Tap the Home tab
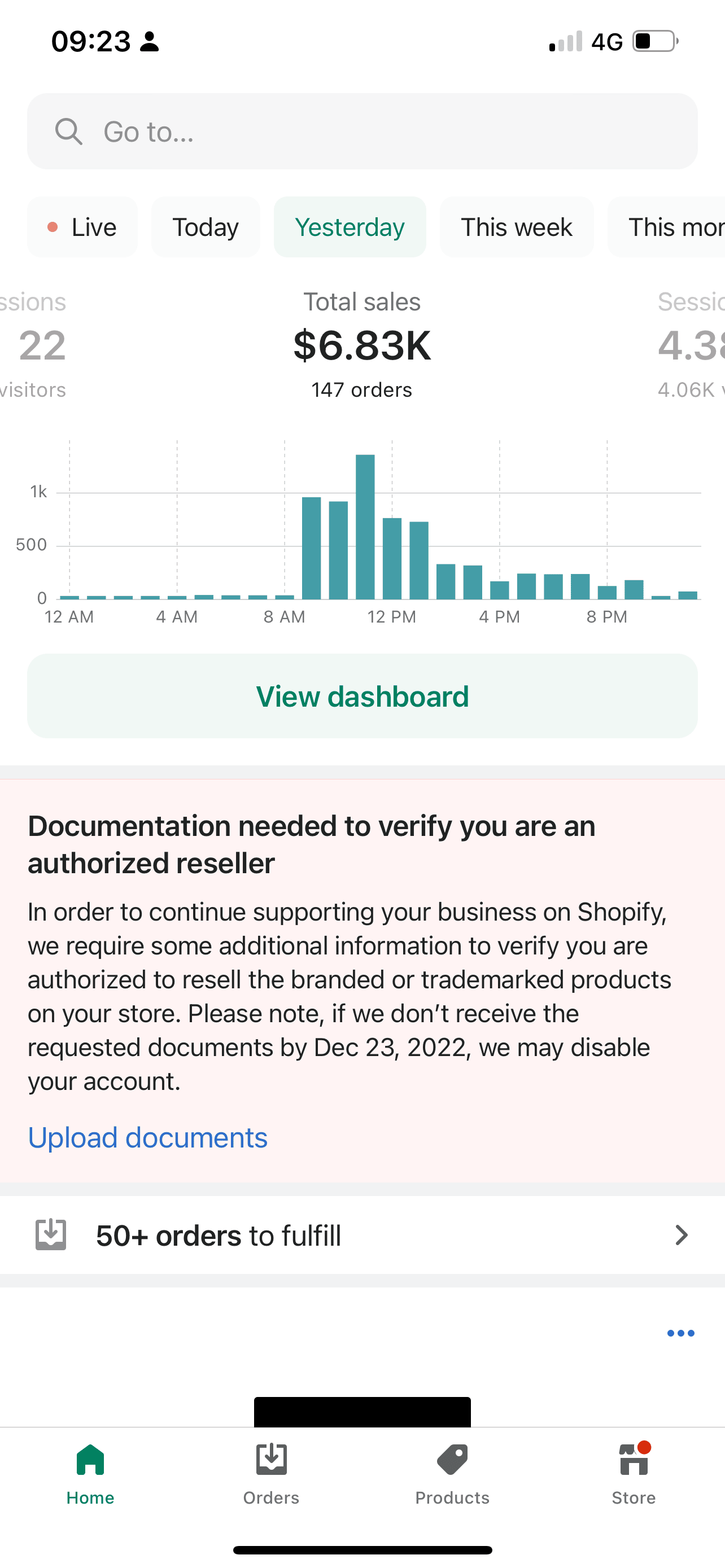 pos(91,1474)
